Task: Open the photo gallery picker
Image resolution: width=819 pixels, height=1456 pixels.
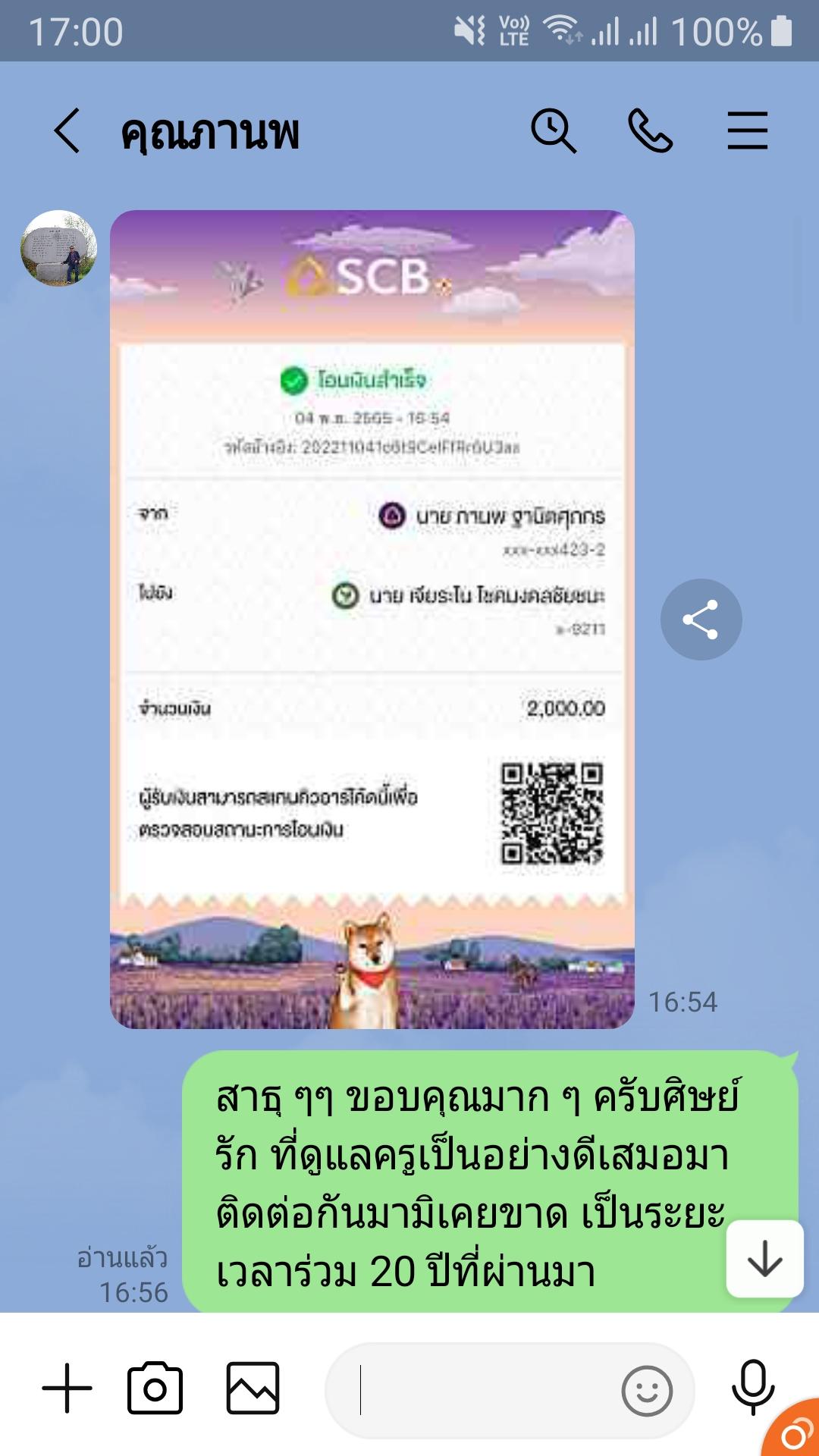Action: click(253, 1389)
